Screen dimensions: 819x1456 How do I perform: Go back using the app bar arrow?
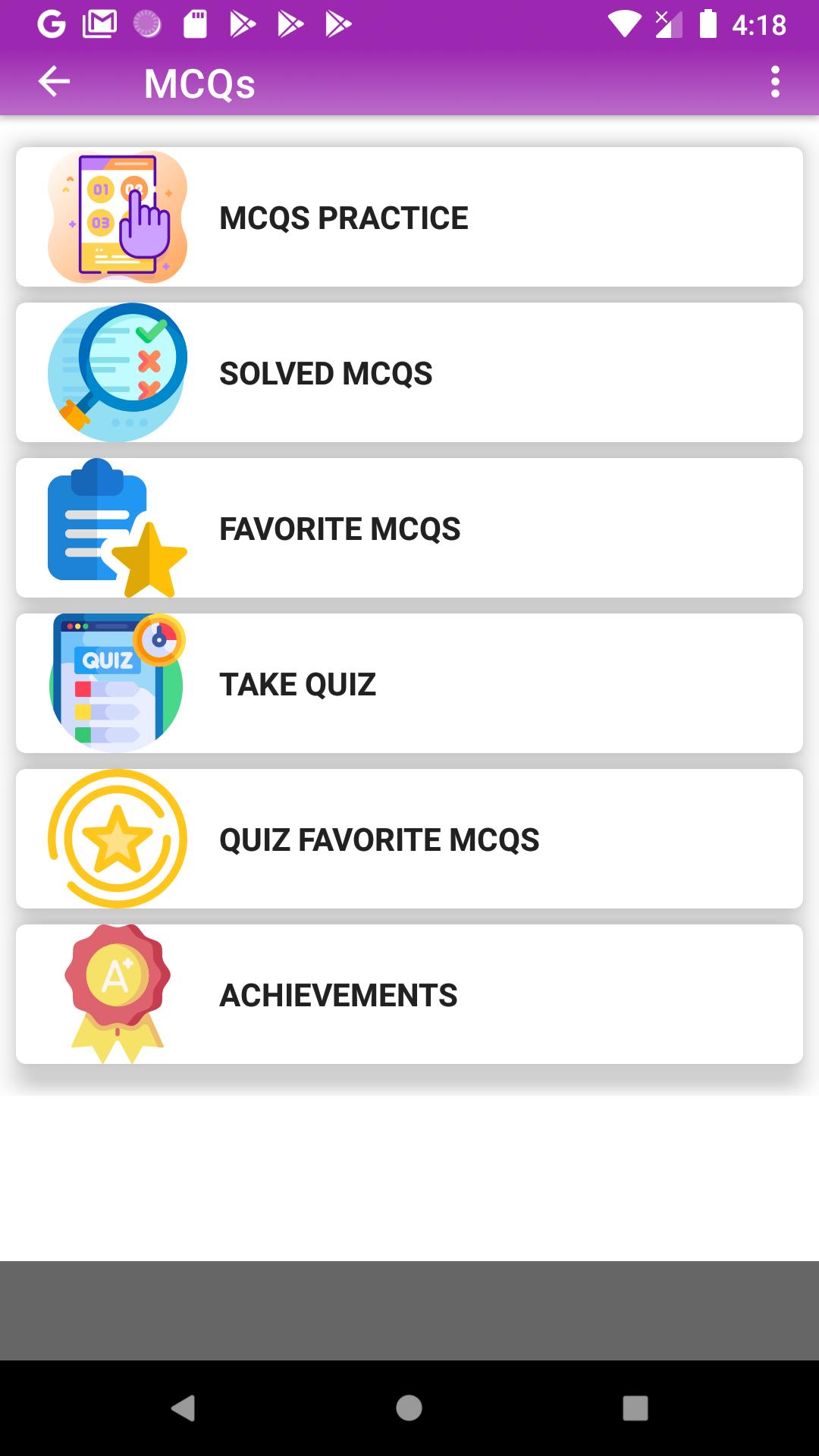[54, 82]
